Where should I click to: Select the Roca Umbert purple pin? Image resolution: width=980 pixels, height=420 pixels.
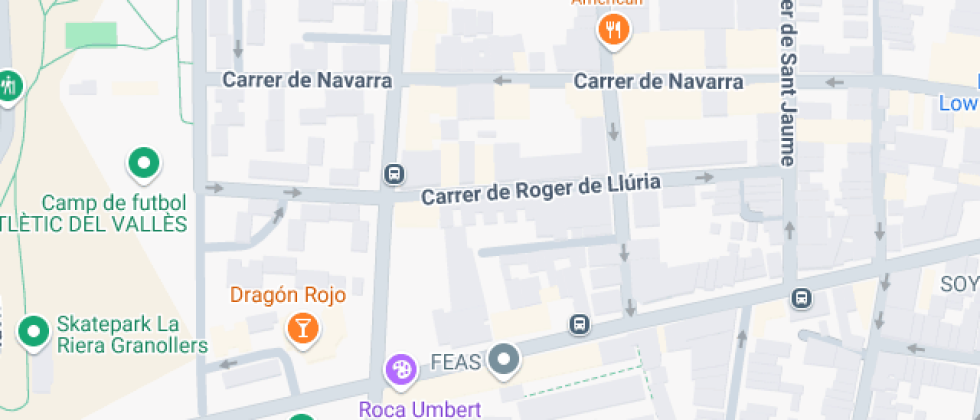pos(400,369)
